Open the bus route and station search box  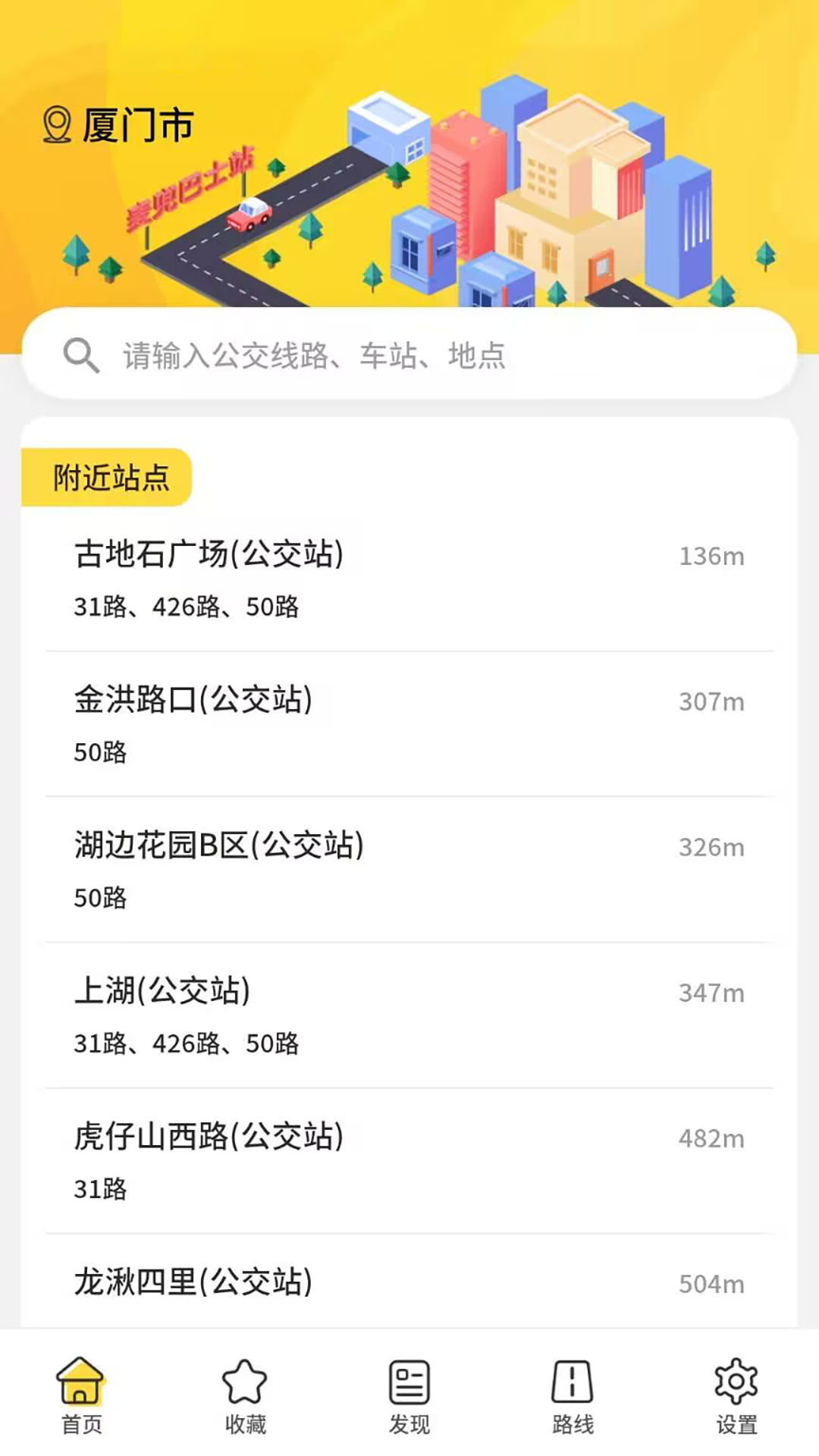[x=409, y=353]
